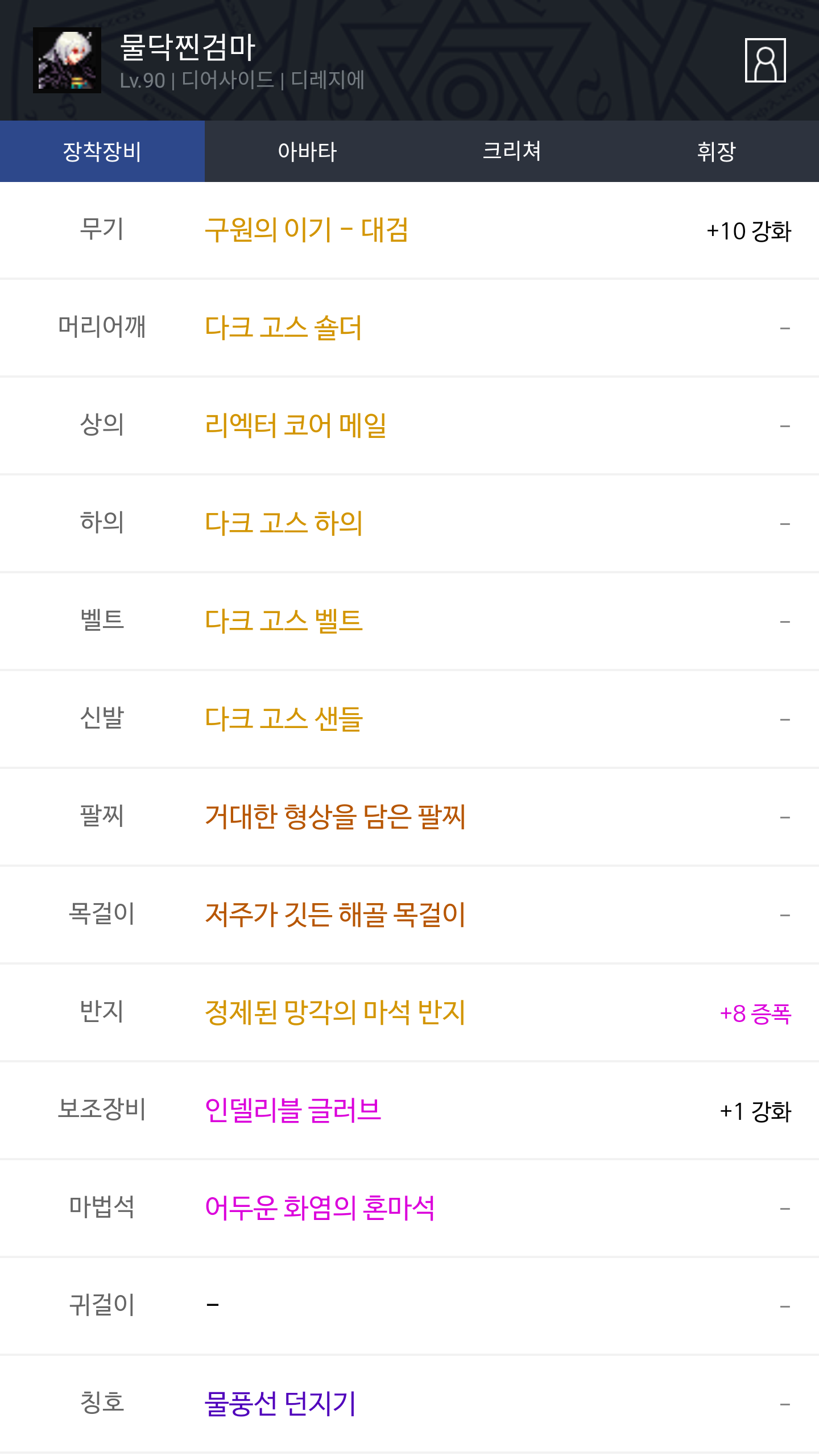This screenshot has width=819, height=1456.
Task: Open 다크 고스 하의 item
Action: tap(283, 524)
